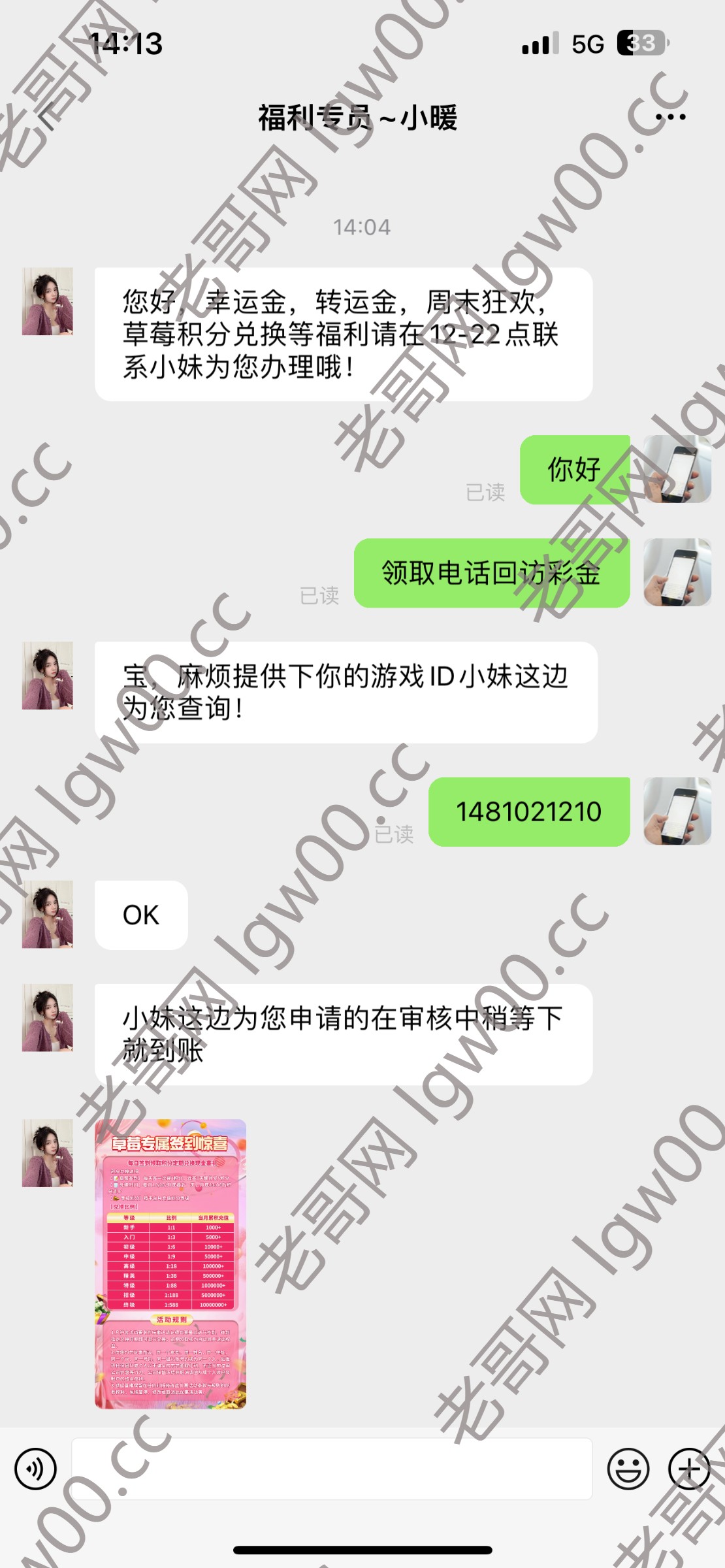
Task: Tap your own avatar beside 你好
Action: [x=677, y=469]
